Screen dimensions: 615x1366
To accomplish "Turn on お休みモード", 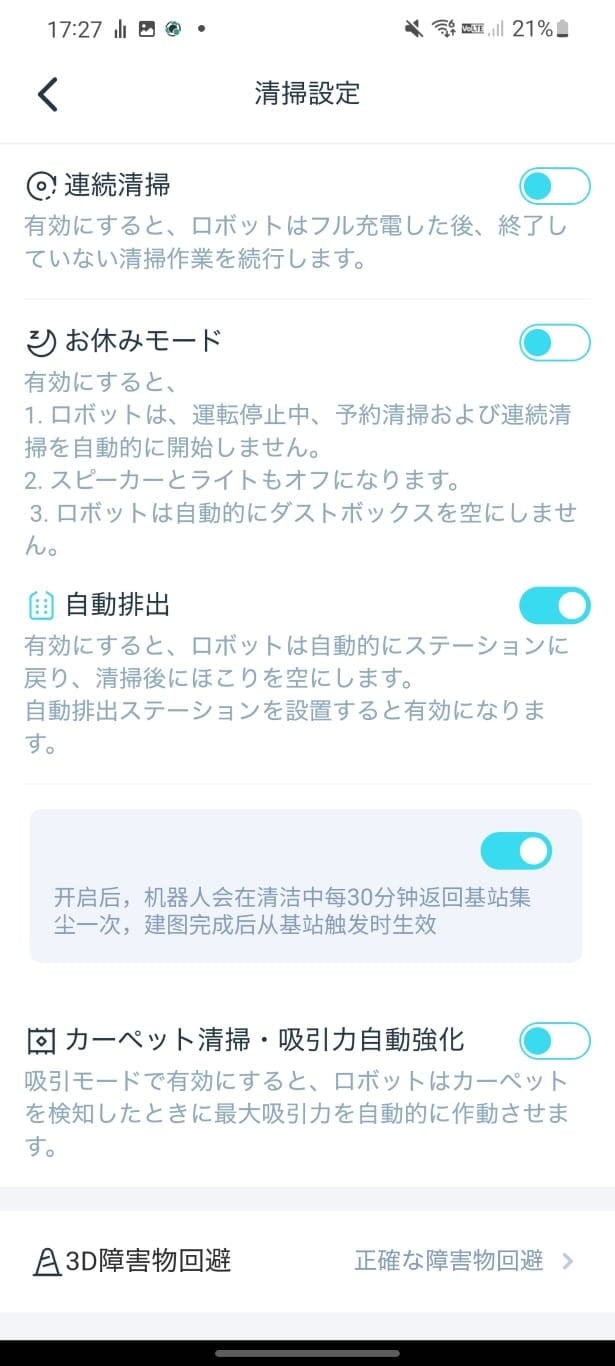I will (x=554, y=342).
